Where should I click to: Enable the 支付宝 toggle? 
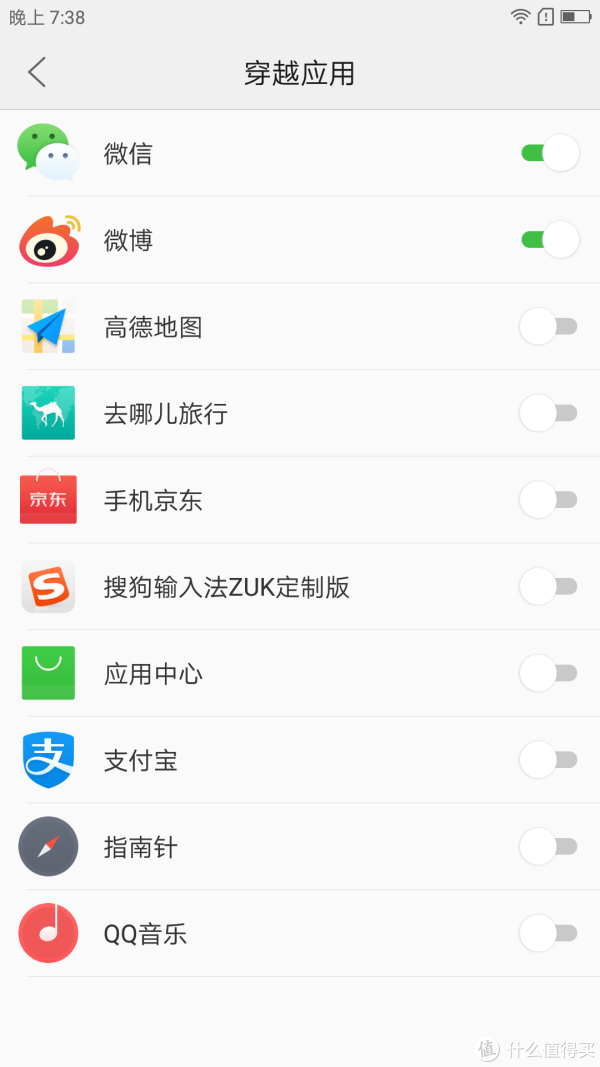[x=548, y=759]
